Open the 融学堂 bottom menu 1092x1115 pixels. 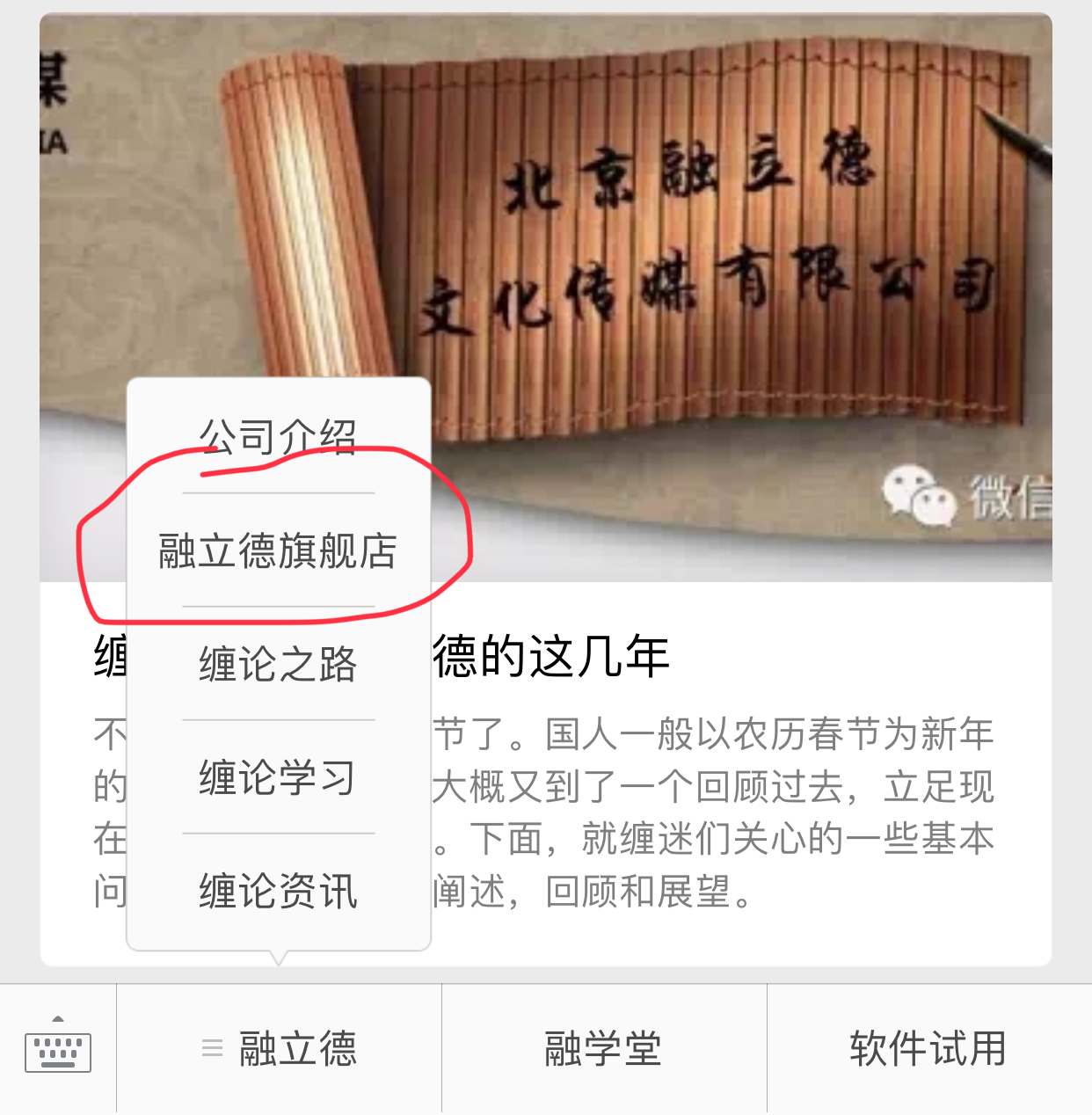pyautogui.click(x=604, y=1049)
